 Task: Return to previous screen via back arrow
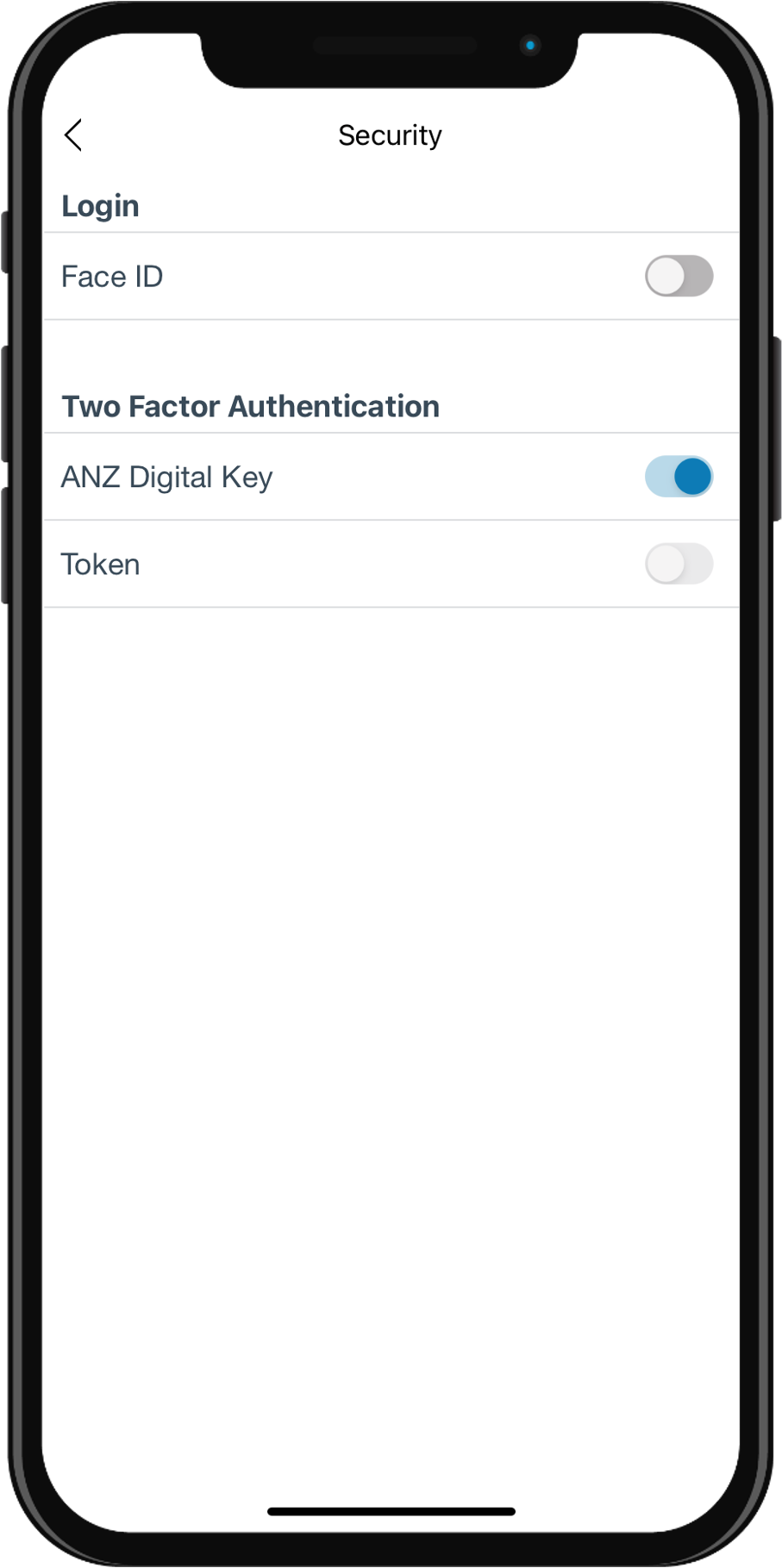click(74, 135)
